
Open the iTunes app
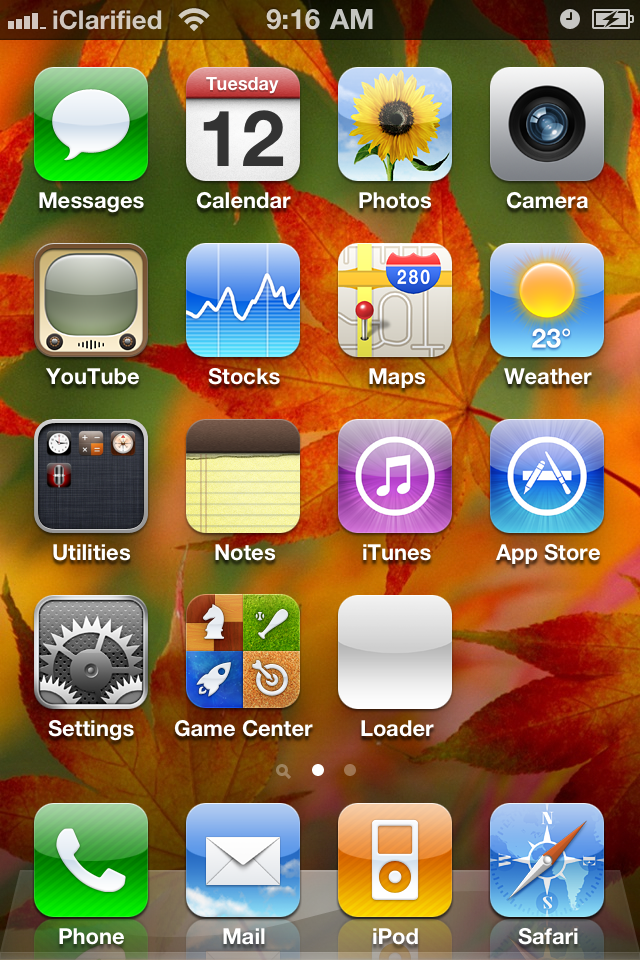[395, 476]
